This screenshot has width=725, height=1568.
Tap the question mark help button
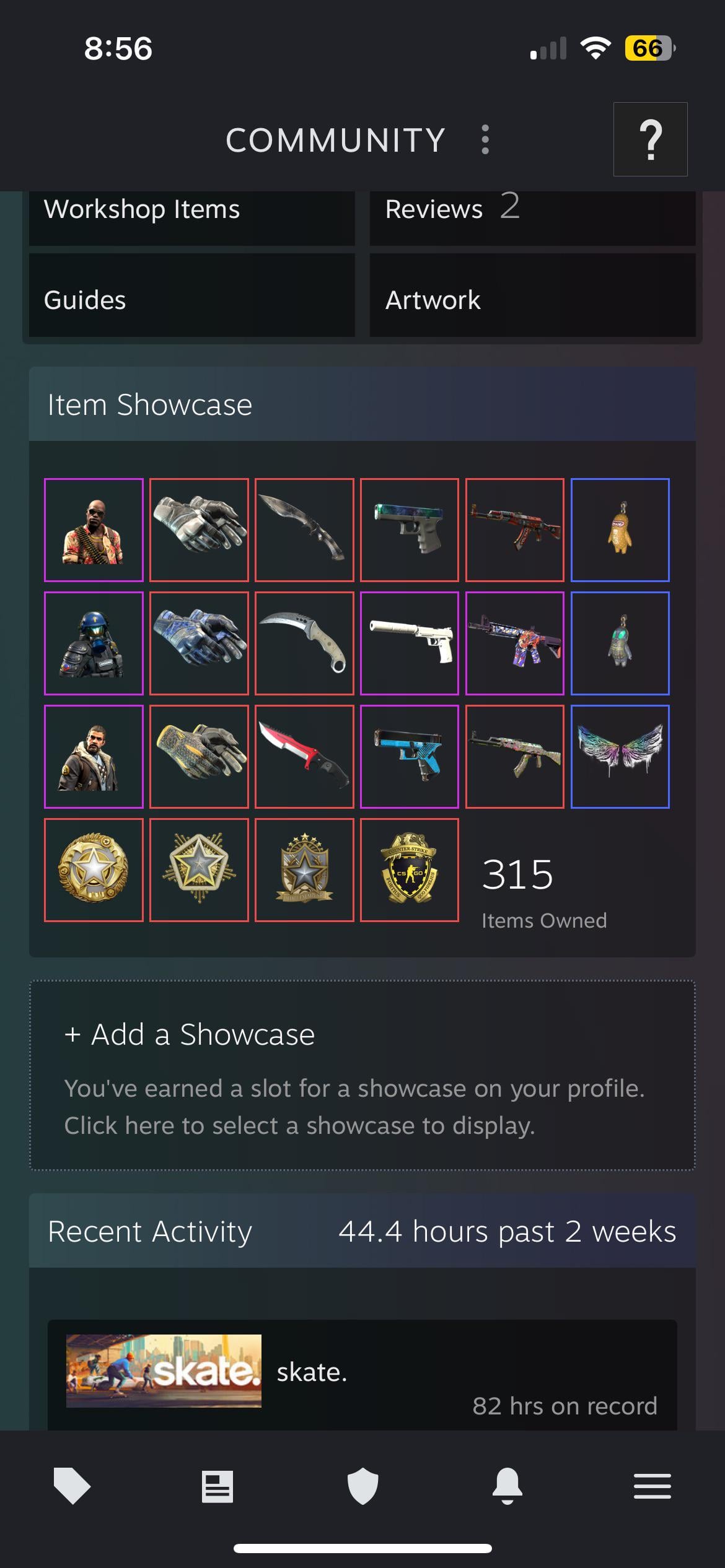tap(650, 139)
